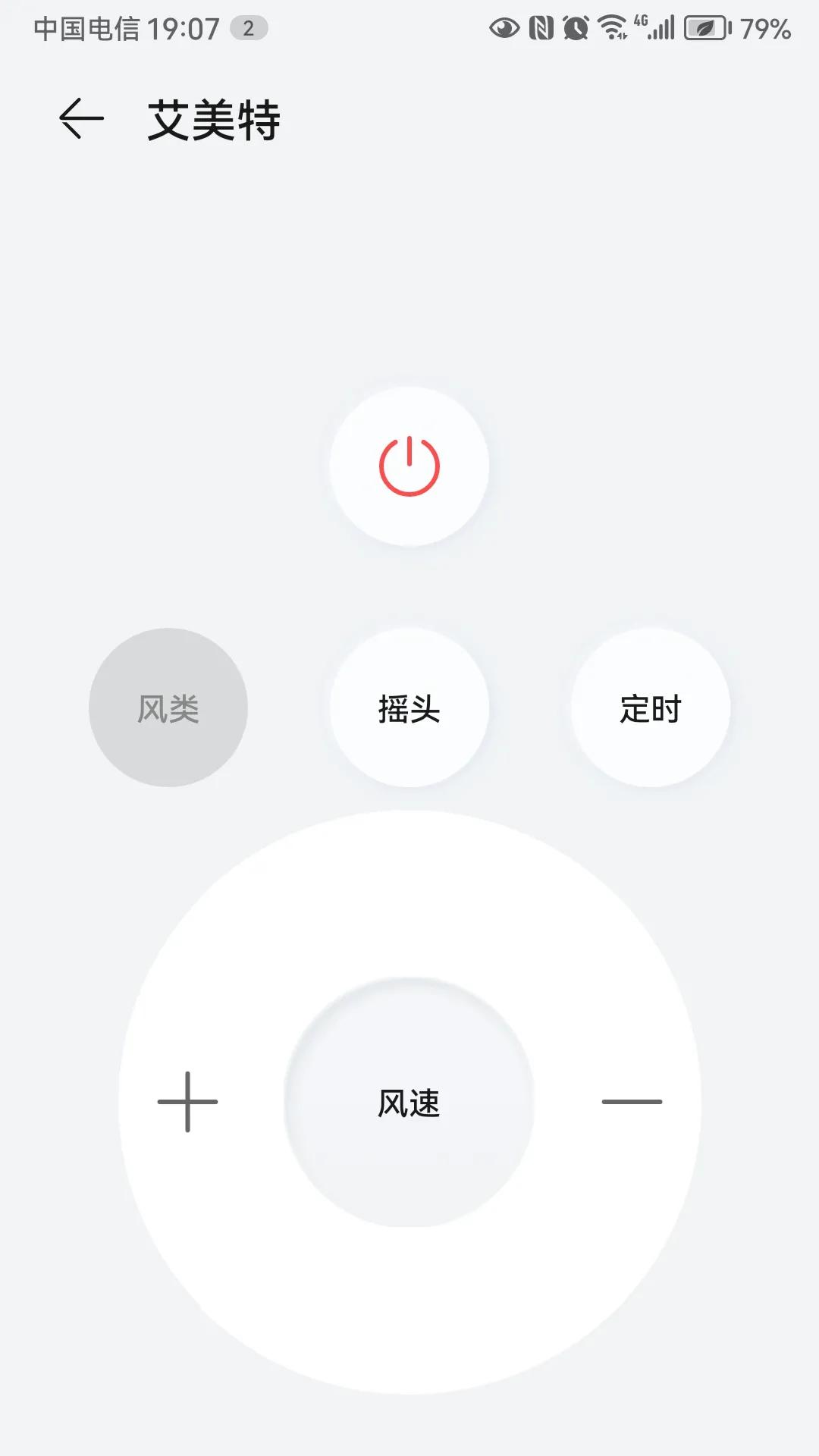Image resolution: width=819 pixels, height=1456 pixels.
Task: Open the notification count badge showing 2
Action: tap(250, 27)
